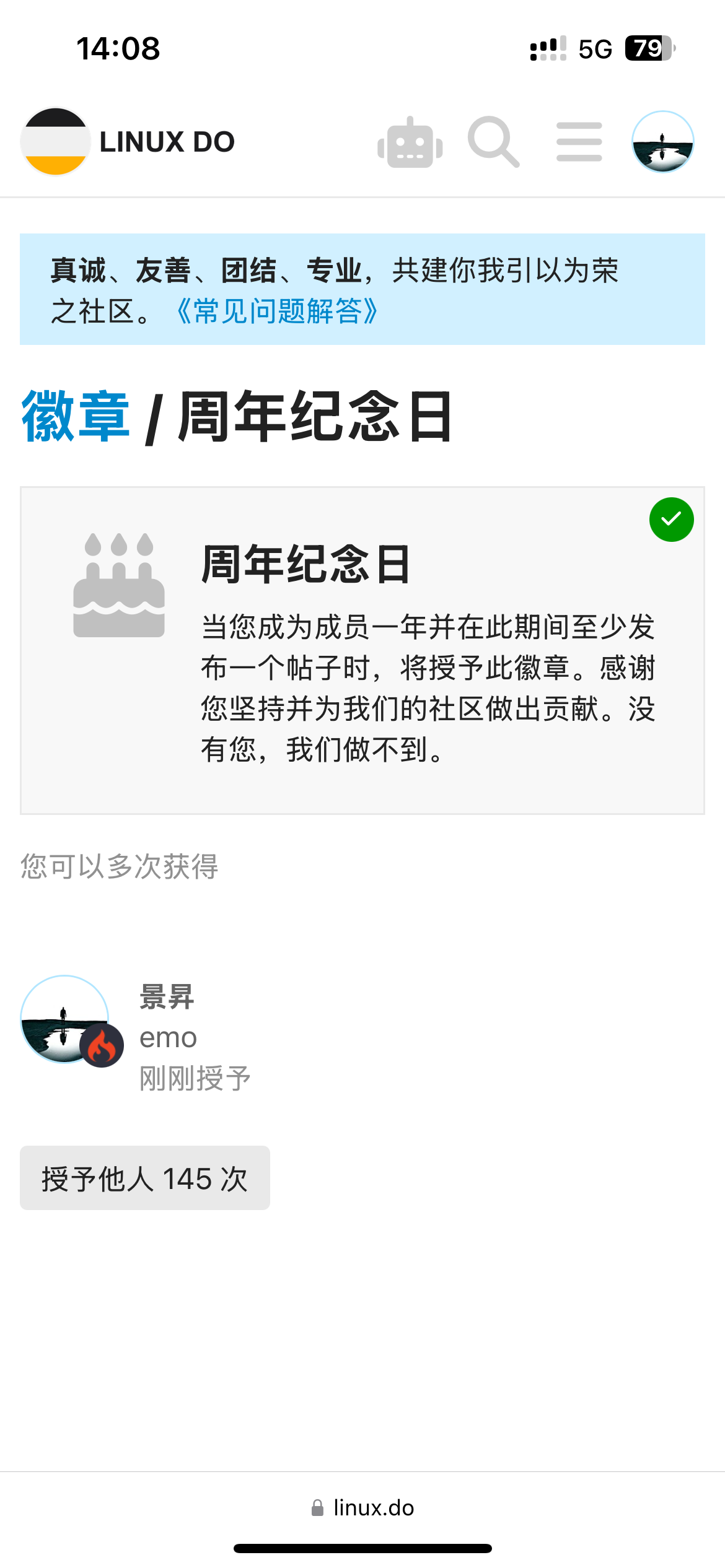Screen dimensions: 725x1568
Task: Open the robot AI bot icon
Action: [410, 142]
